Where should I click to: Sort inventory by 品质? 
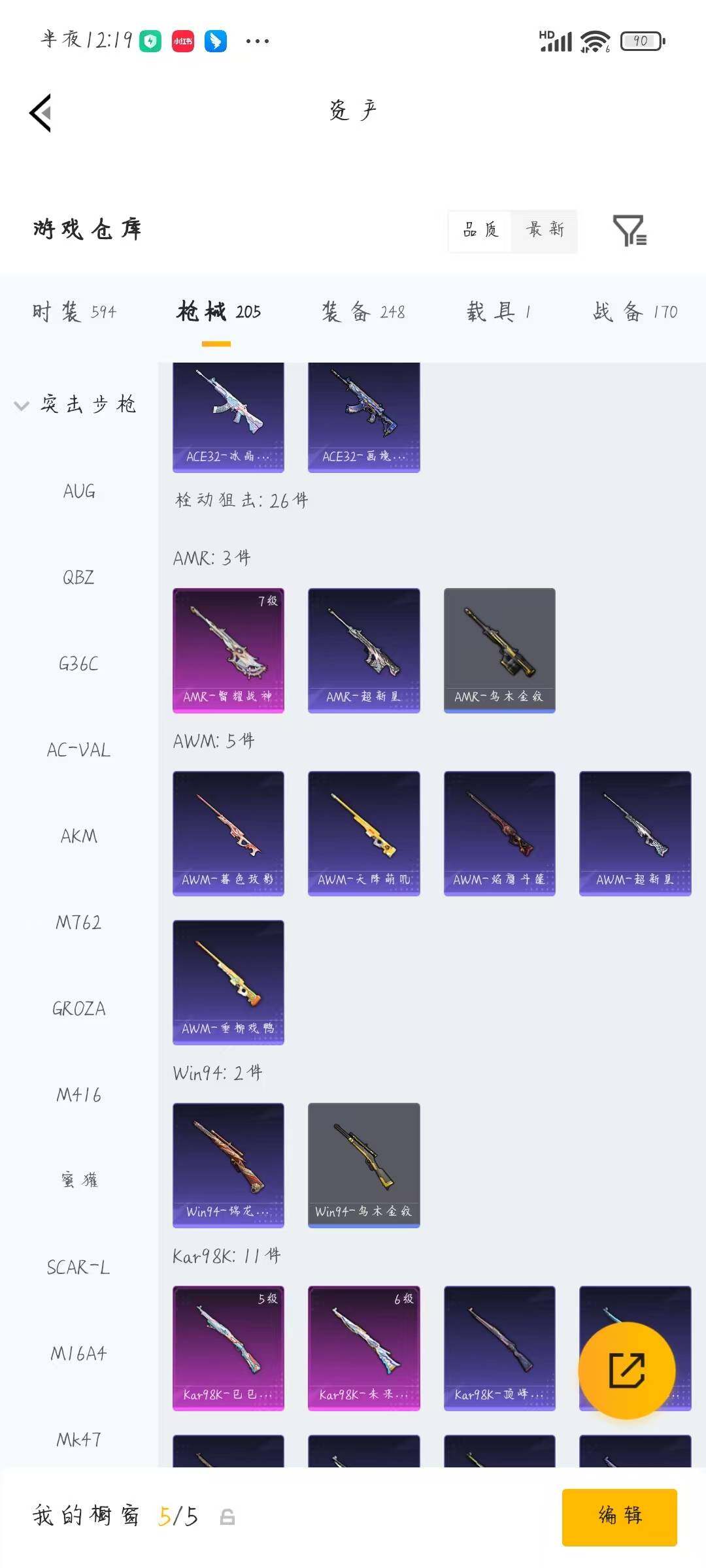(x=480, y=230)
